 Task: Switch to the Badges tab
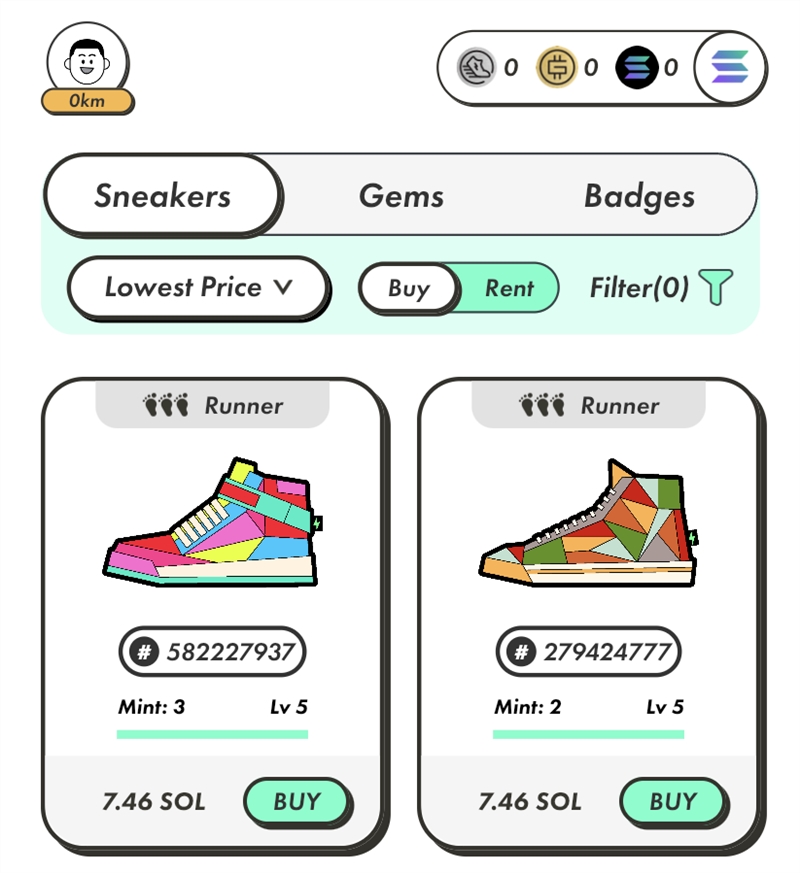click(x=639, y=195)
